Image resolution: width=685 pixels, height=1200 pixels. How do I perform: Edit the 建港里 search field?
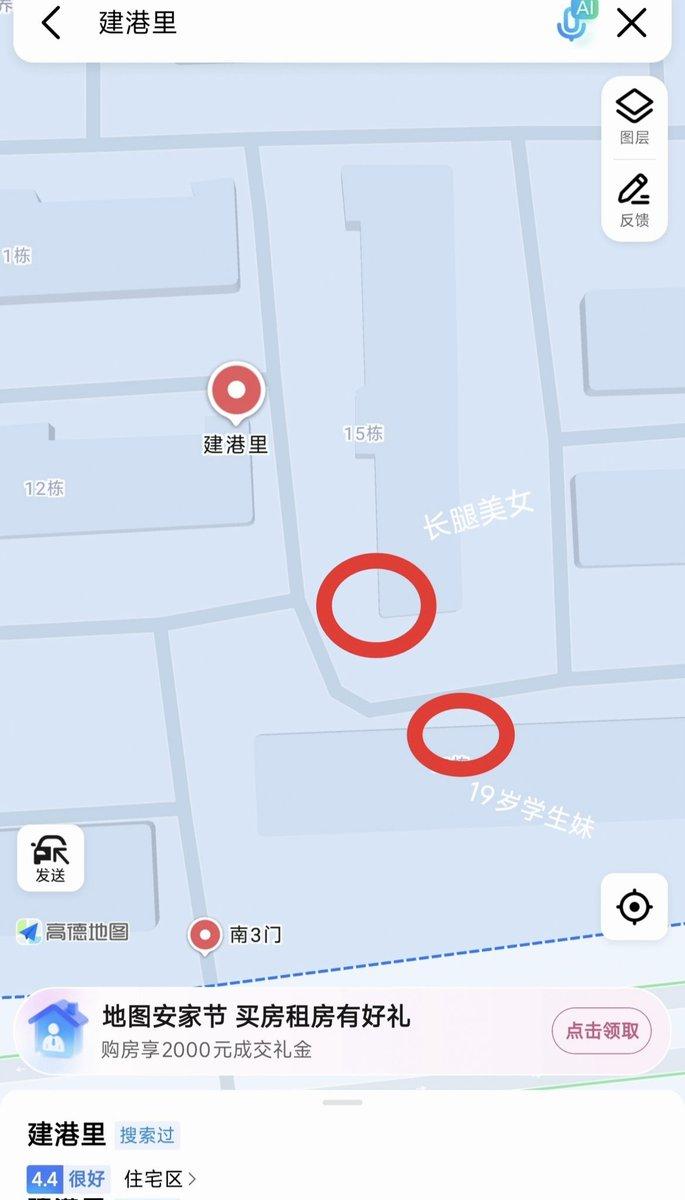click(x=300, y=23)
